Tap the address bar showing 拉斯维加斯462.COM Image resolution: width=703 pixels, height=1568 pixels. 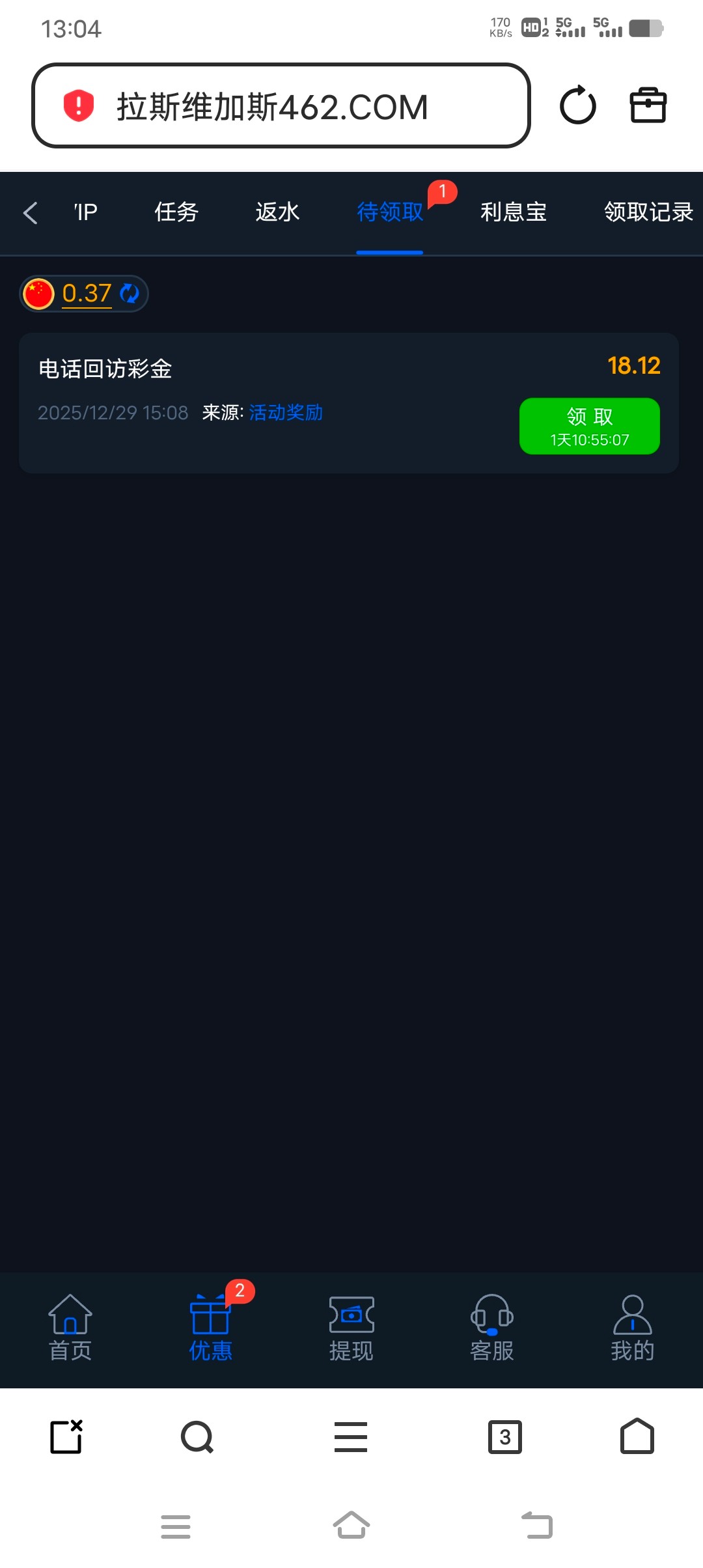pos(280,106)
